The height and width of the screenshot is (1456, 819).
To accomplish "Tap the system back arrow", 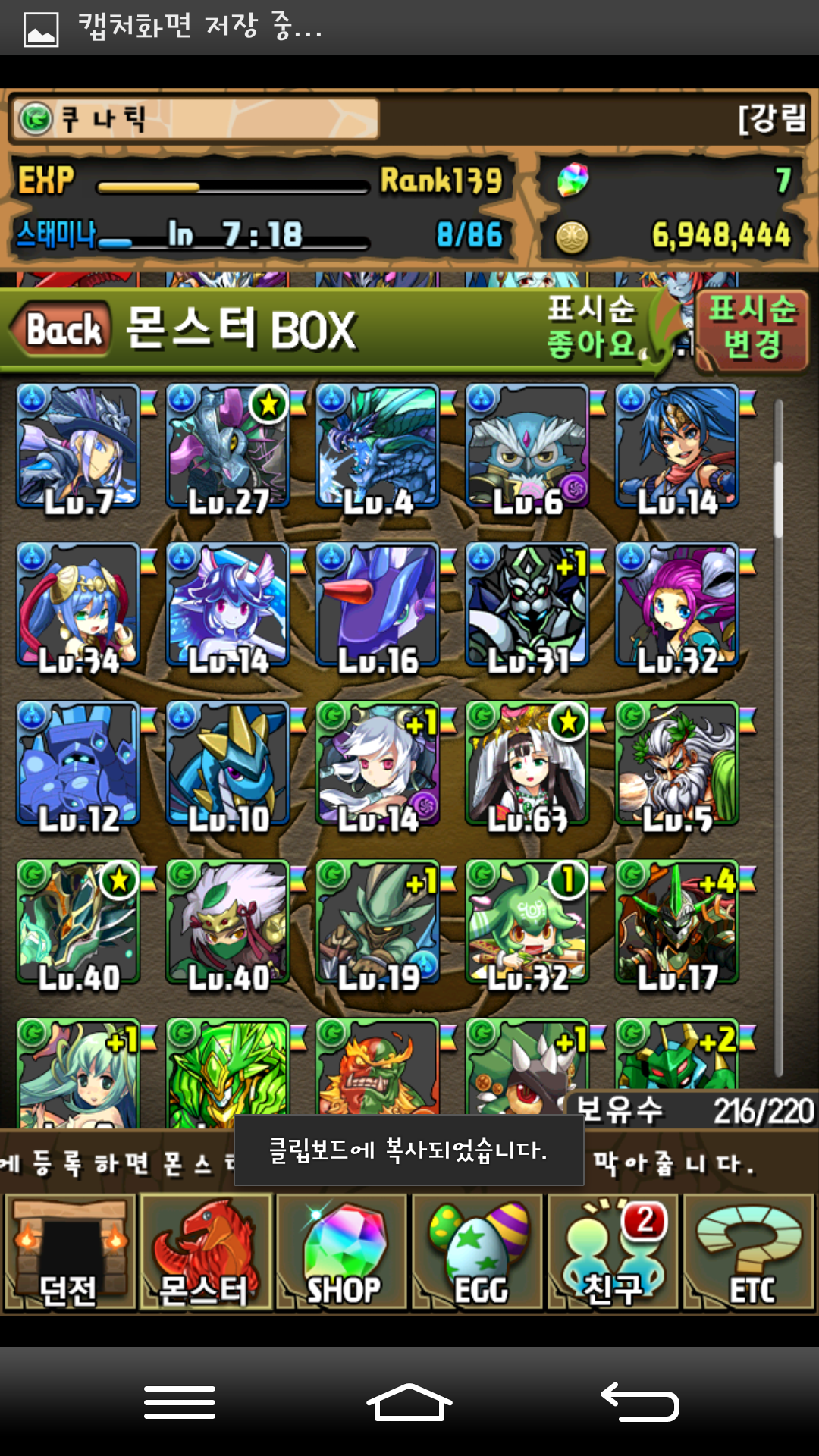I will click(639, 1402).
